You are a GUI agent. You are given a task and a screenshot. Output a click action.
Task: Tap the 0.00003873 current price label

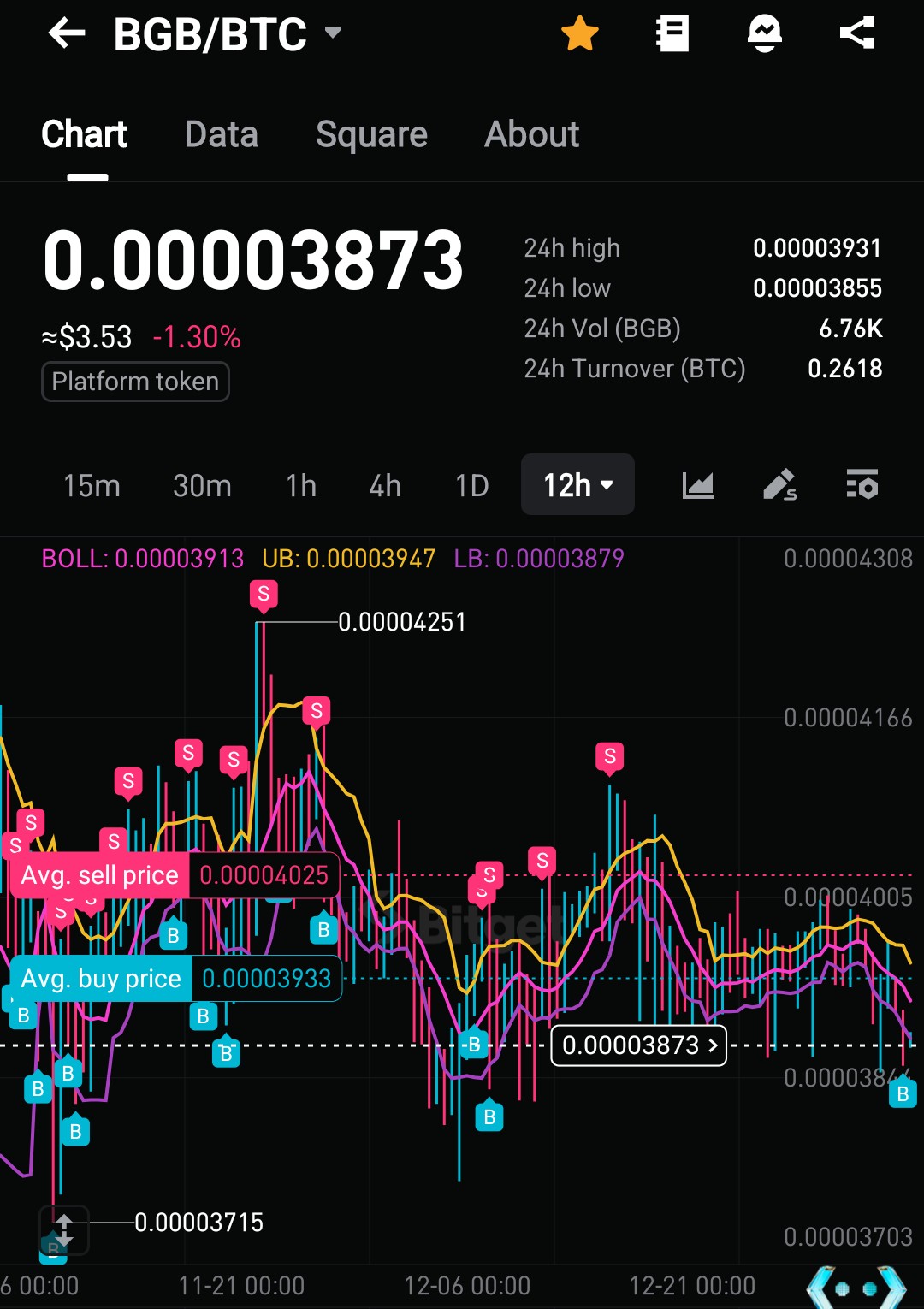click(x=638, y=1045)
